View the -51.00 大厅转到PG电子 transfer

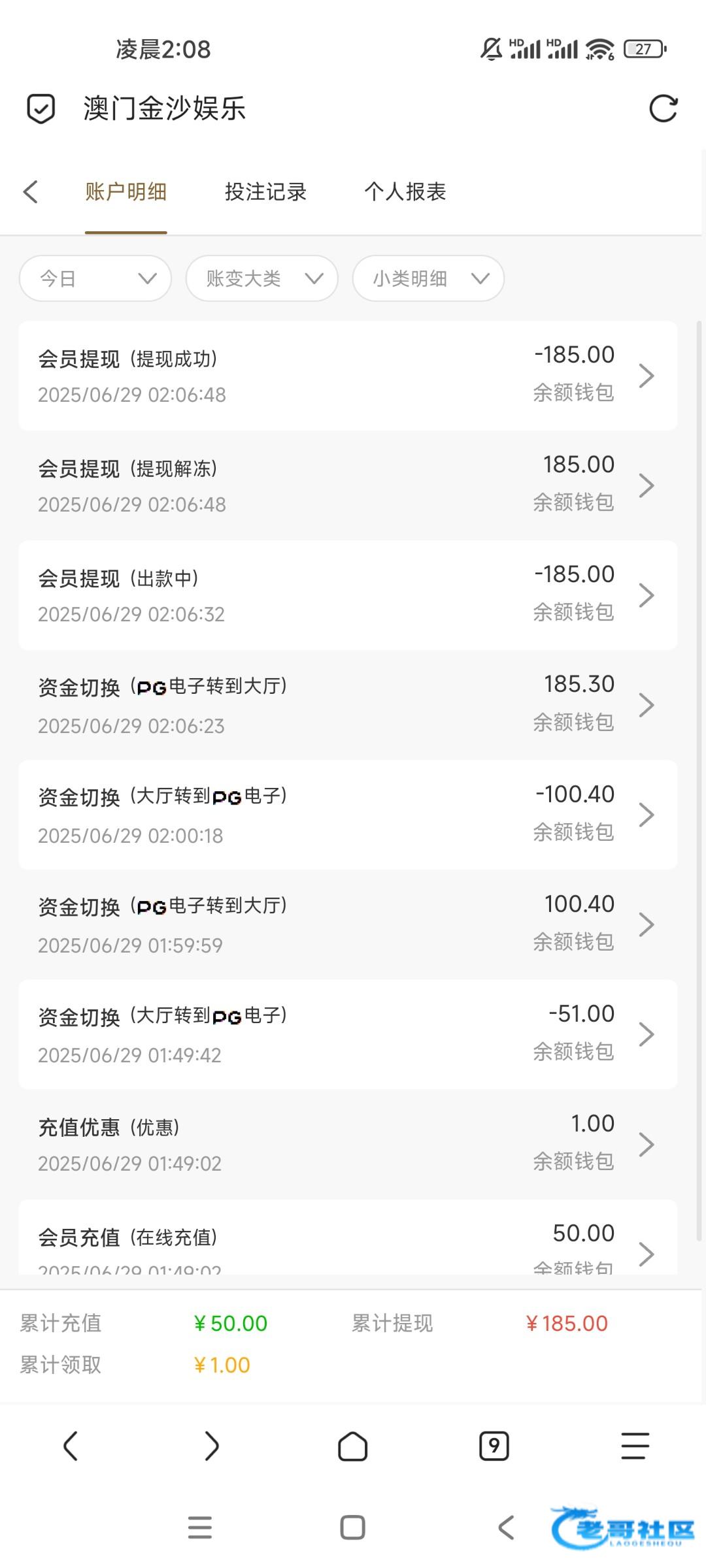pyautogui.click(x=348, y=1034)
